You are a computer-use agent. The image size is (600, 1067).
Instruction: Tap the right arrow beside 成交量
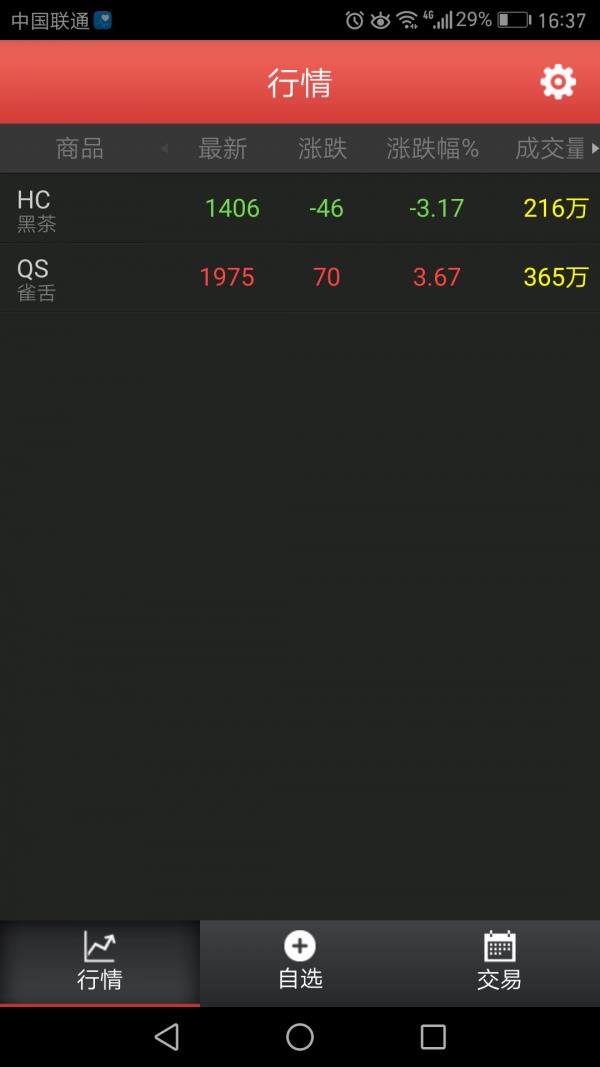tap(595, 149)
